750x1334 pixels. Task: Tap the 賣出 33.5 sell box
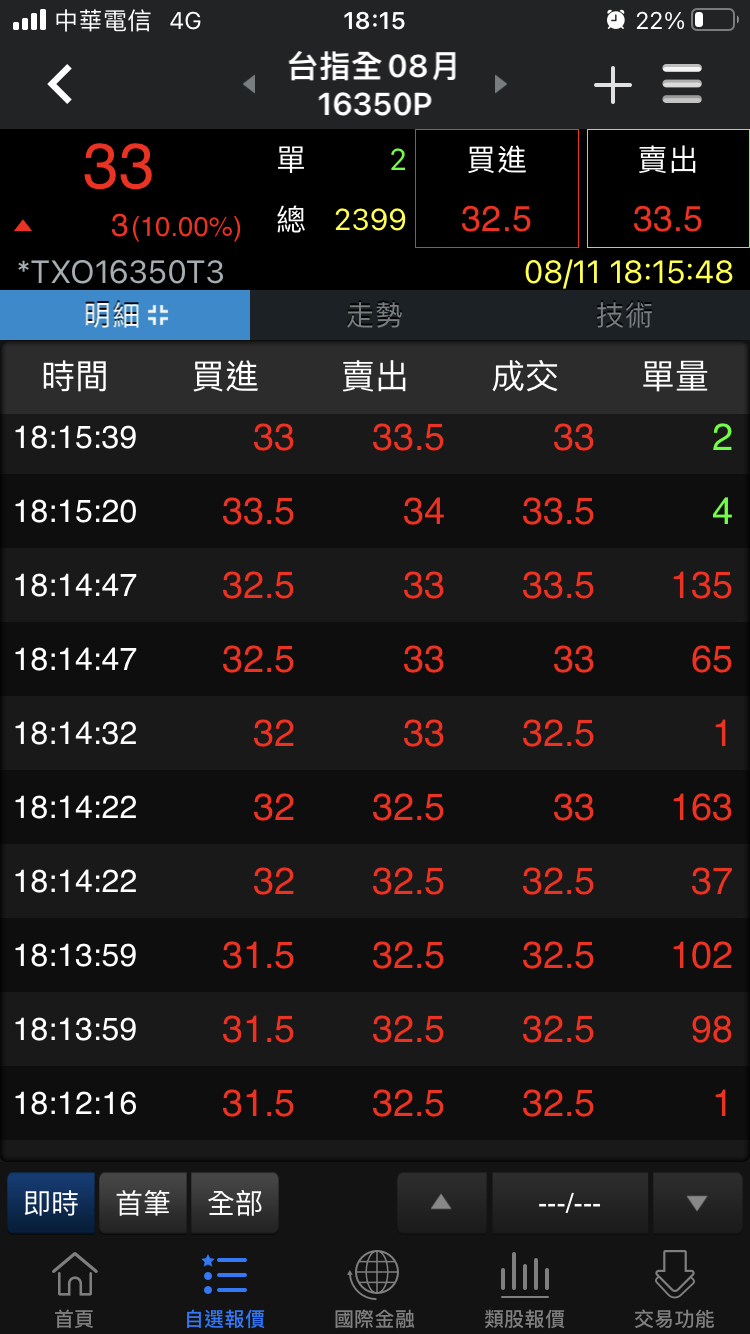[668, 188]
